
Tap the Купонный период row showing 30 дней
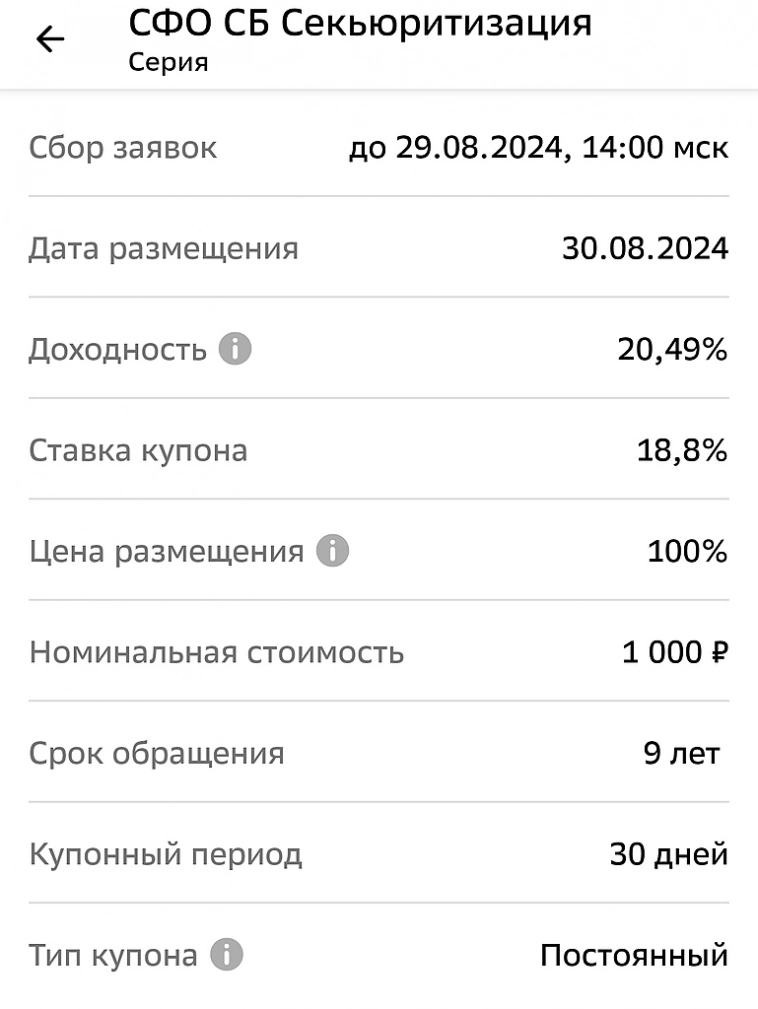380,854
